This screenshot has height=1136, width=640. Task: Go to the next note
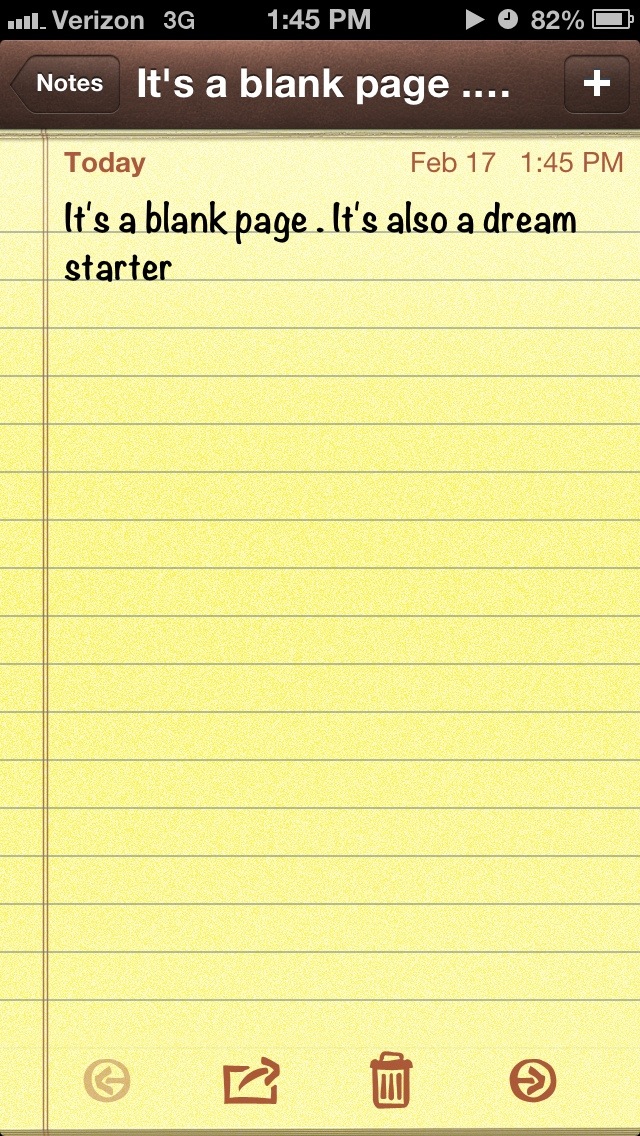click(x=533, y=1080)
